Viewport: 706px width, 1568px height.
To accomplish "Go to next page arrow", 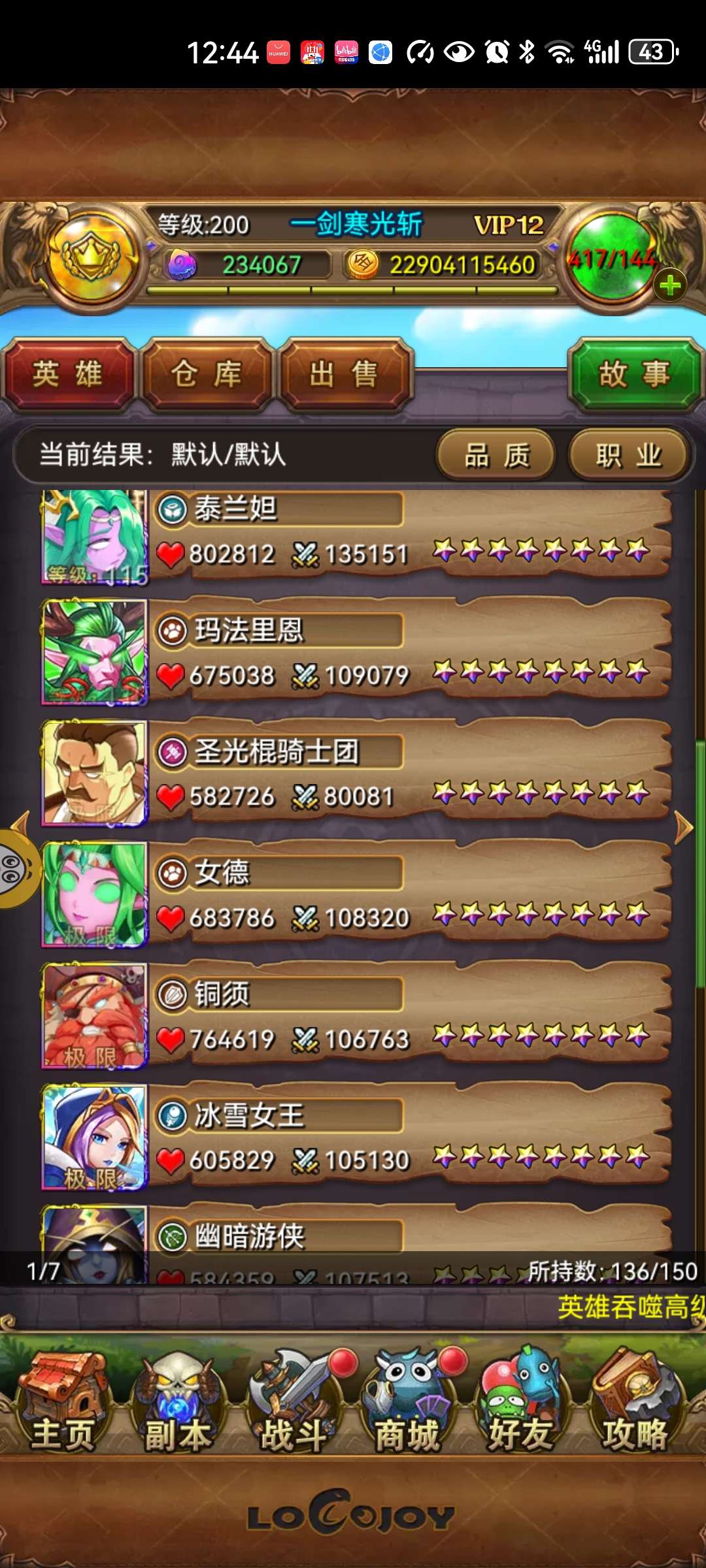I will (683, 828).
